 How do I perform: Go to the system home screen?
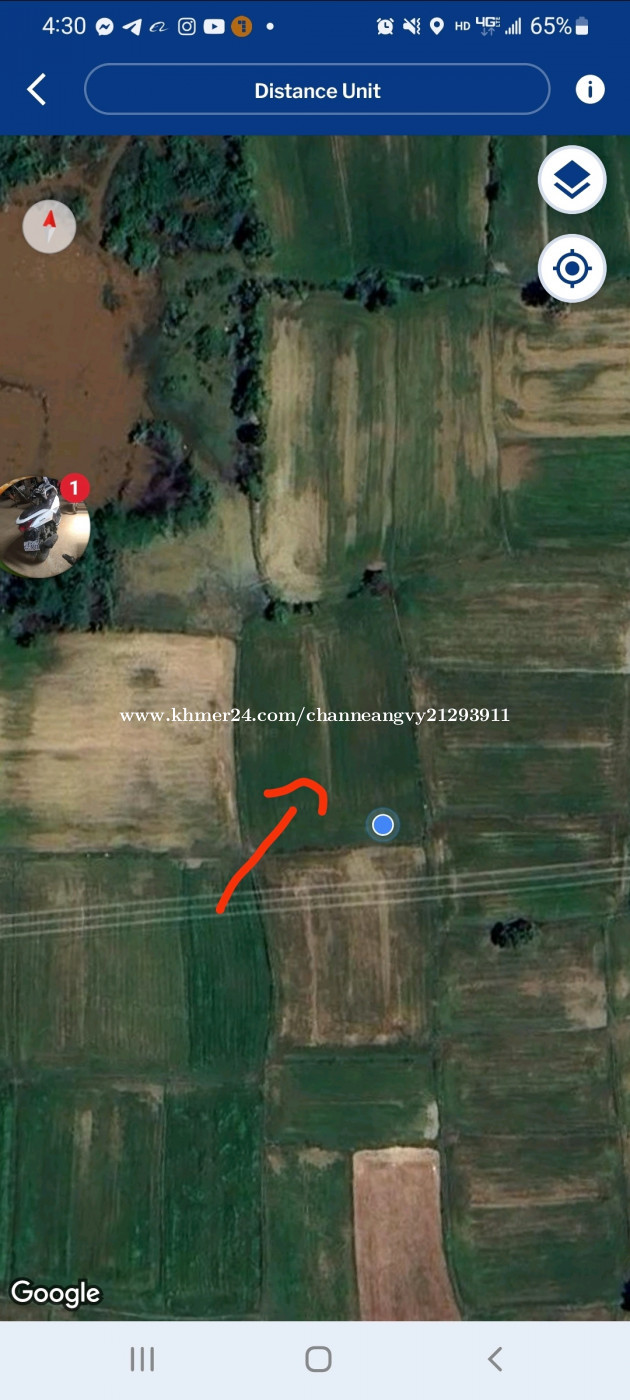(x=318, y=1358)
